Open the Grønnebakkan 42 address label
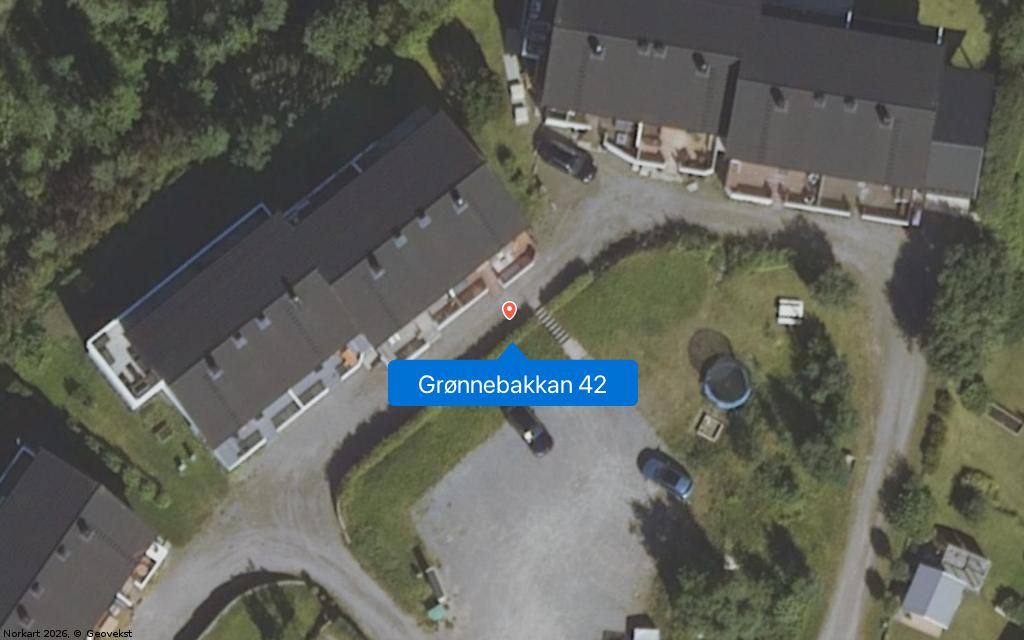The image size is (1024, 640). tap(512, 384)
